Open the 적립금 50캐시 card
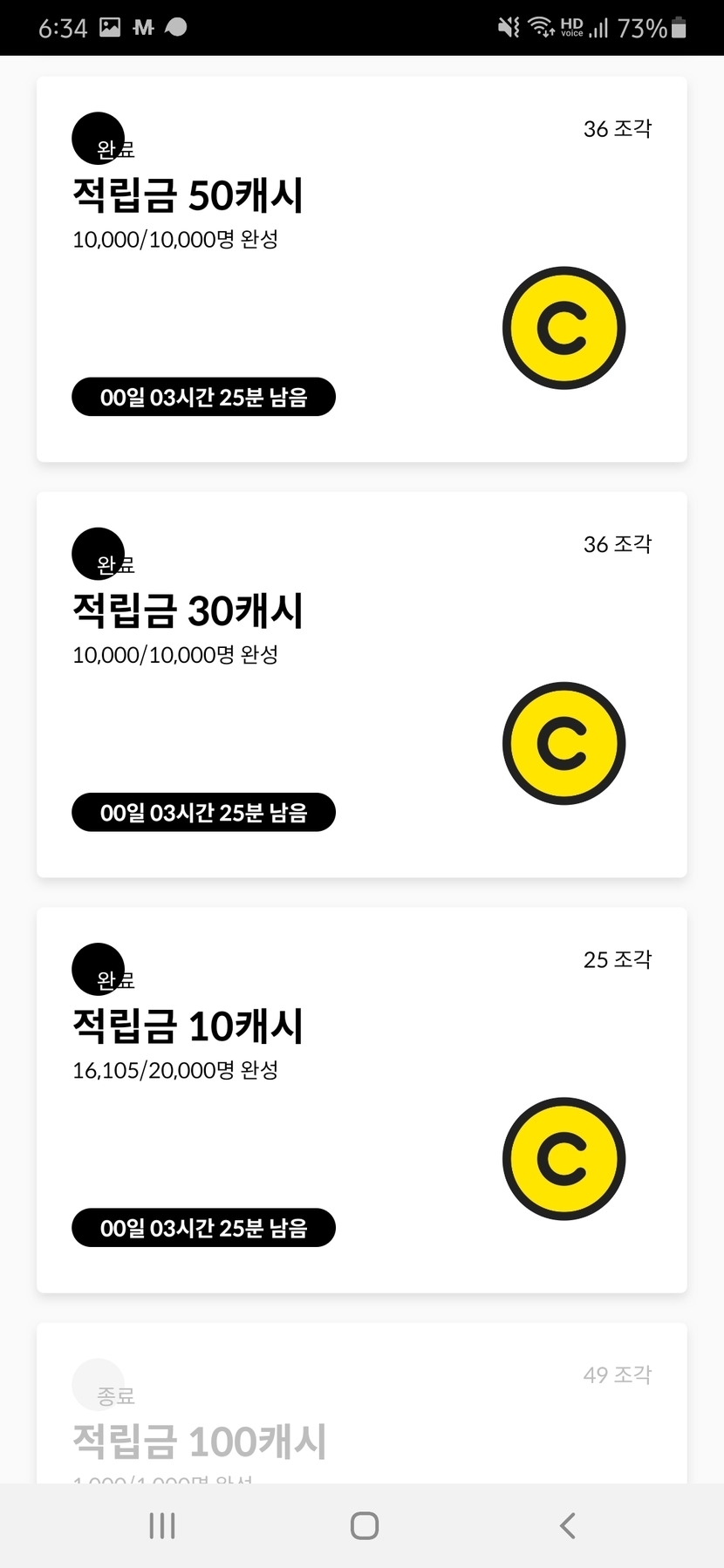 pyautogui.click(x=361, y=269)
